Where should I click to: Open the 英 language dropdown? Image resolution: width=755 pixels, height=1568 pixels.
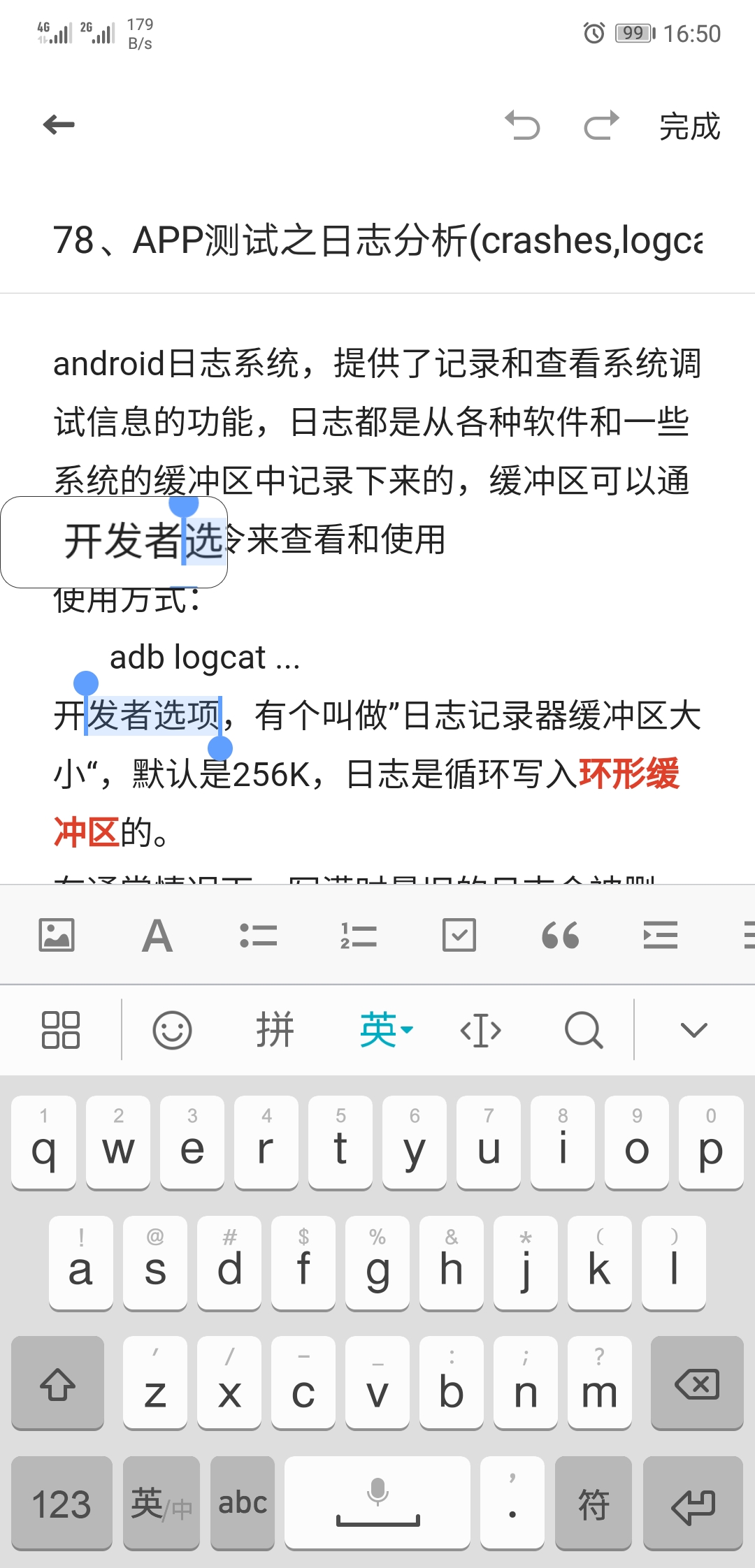[385, 1030]
